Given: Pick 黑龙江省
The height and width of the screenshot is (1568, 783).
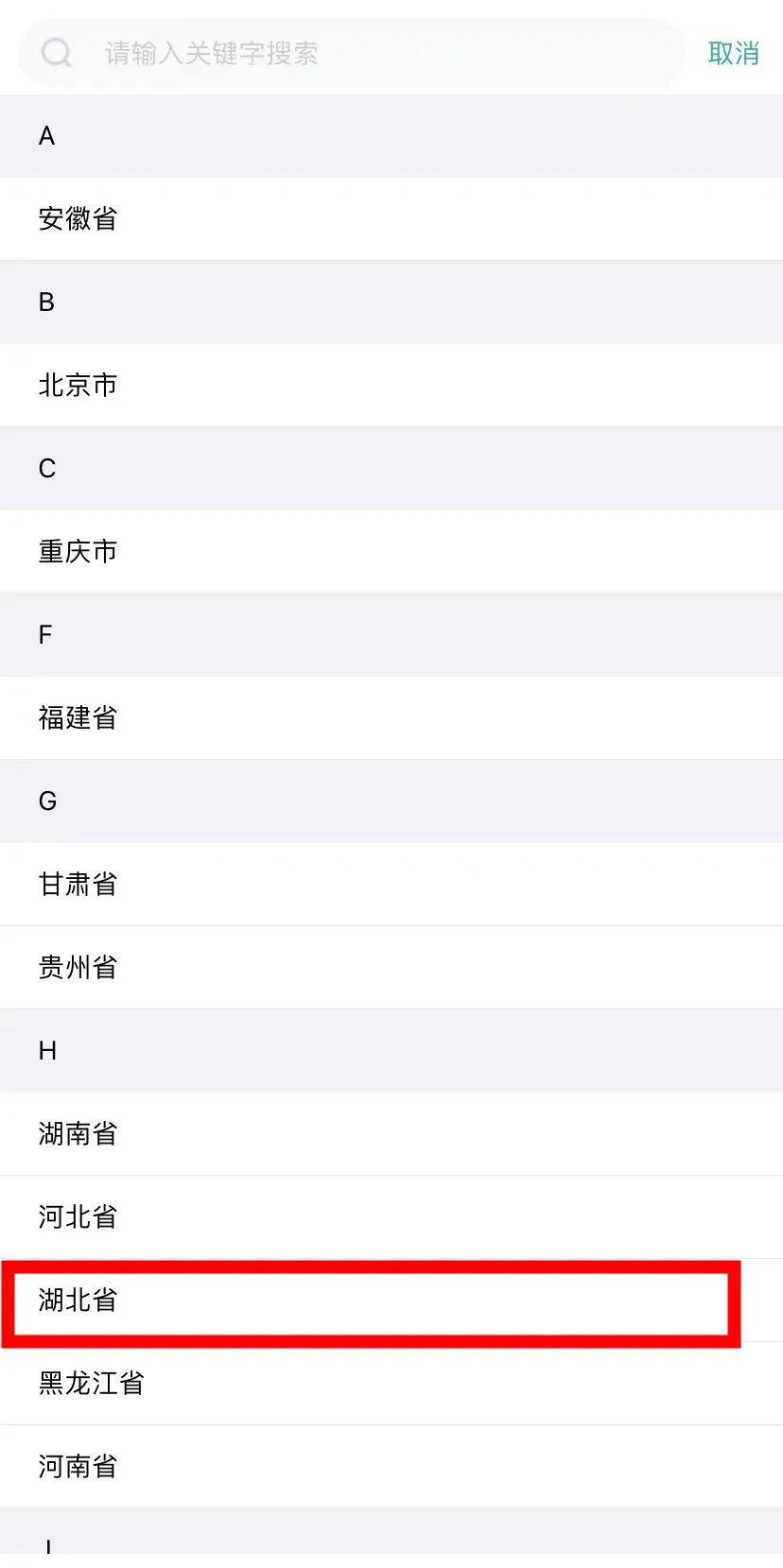Looking at the screenshot, I should [391, 1384].
